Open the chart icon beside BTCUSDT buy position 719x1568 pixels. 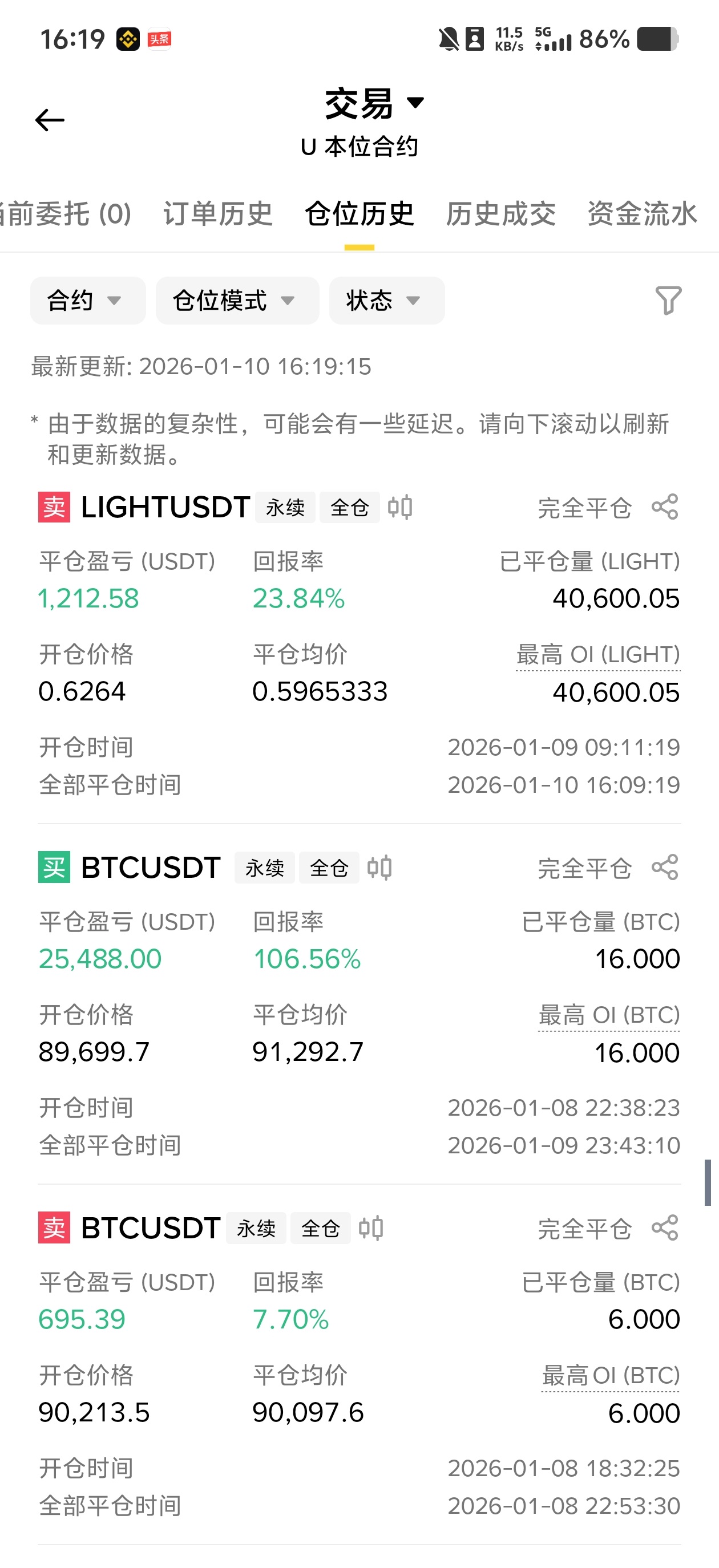point(379,868)
